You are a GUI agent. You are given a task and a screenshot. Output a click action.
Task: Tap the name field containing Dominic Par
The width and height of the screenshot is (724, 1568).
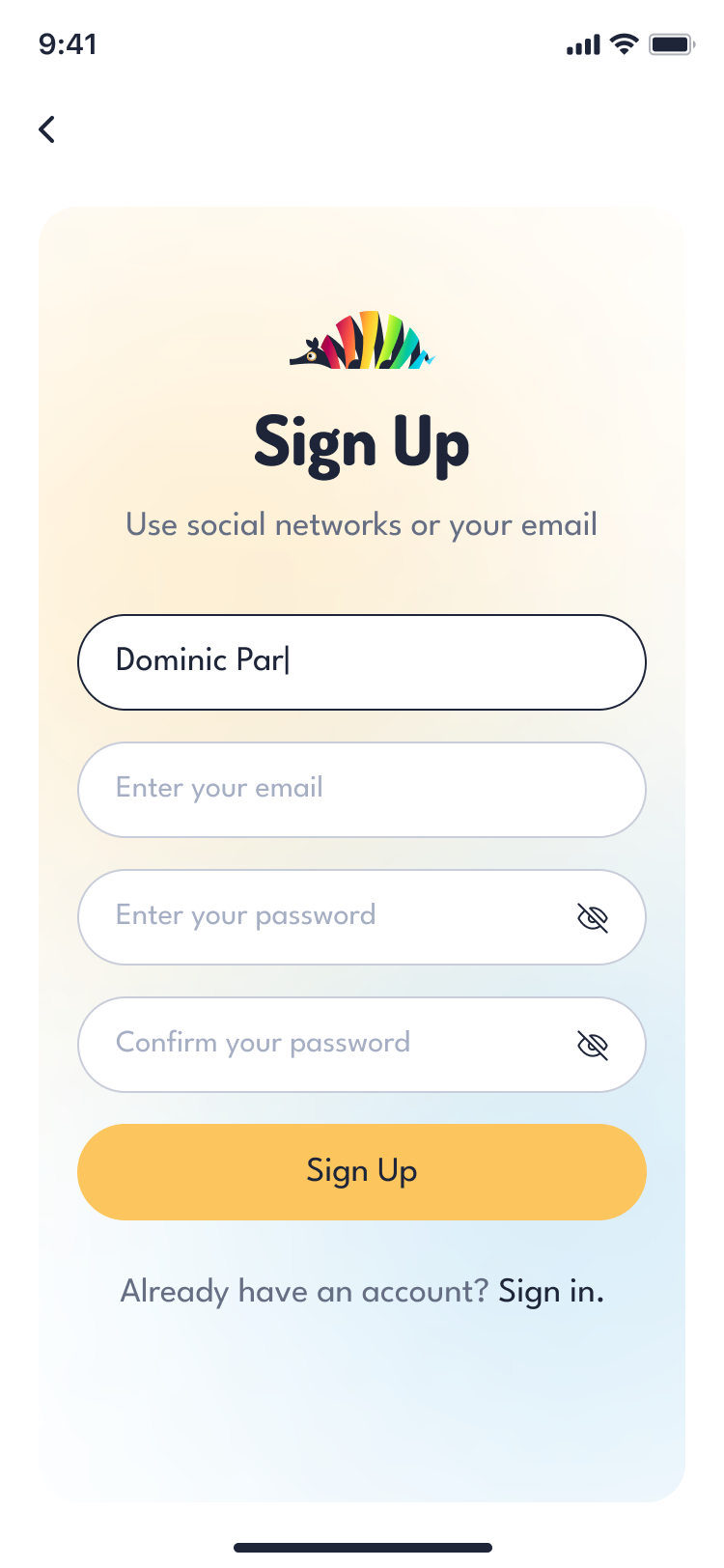(361, 662)
